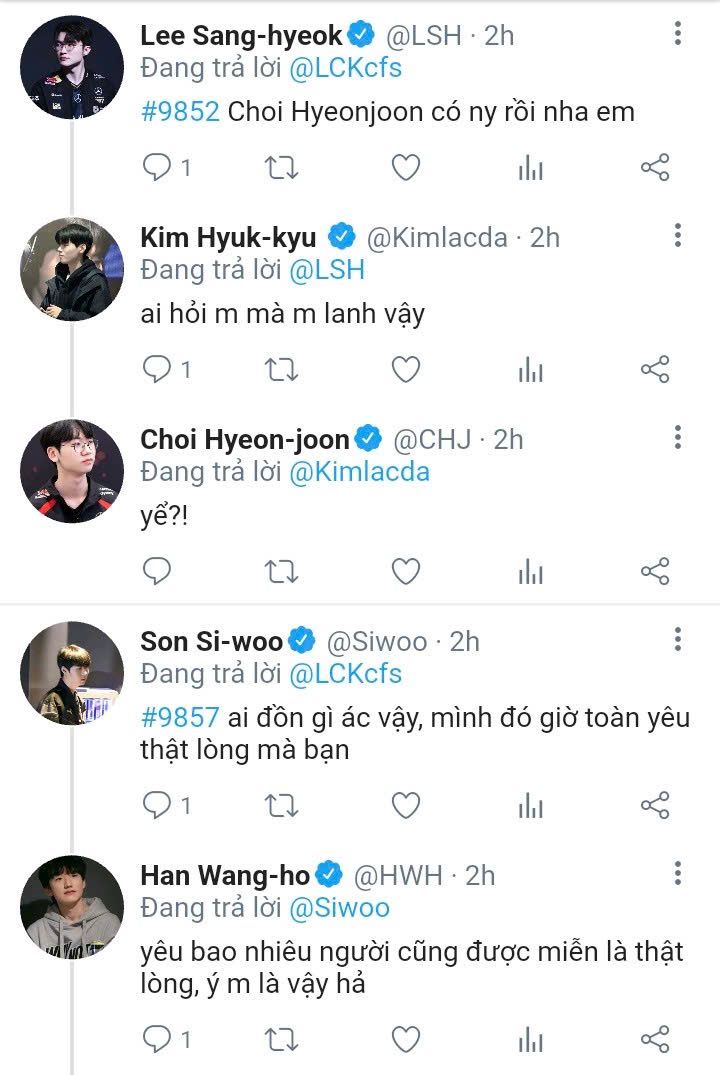Reply to Lee Sang-hyeok's tweet
The width and height of the screenshot is (720, 1075).
point(157,168)
